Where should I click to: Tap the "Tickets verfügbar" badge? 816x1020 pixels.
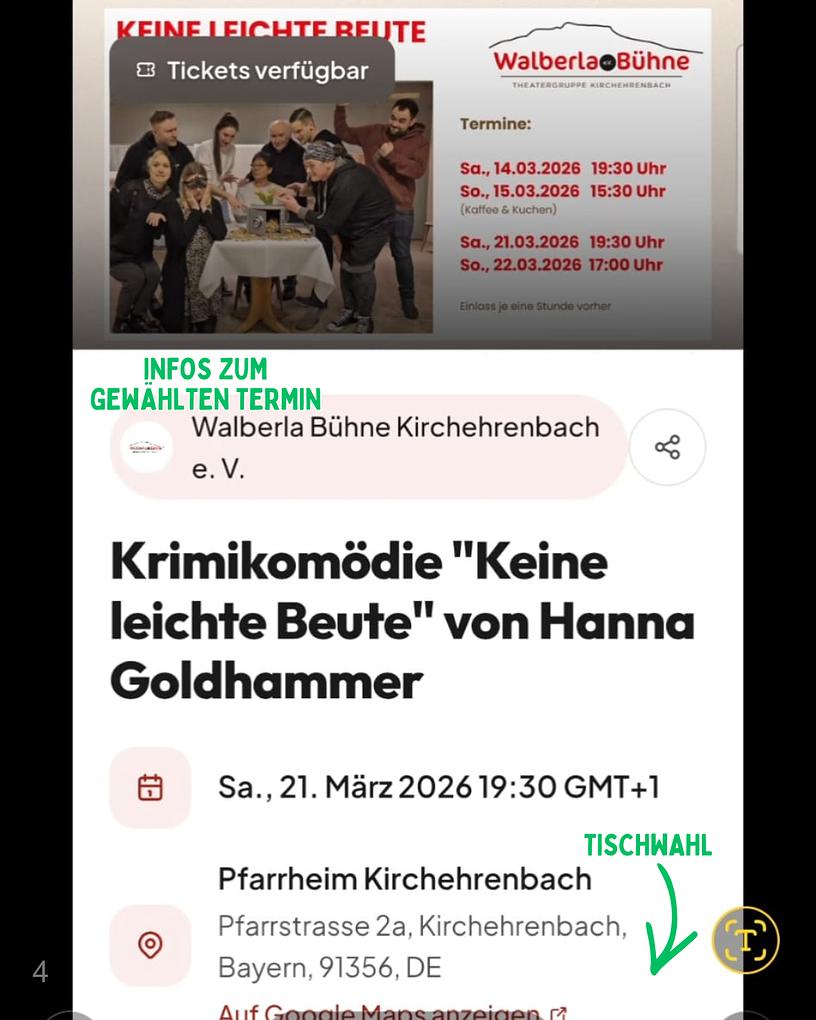(x=250, y=70)
